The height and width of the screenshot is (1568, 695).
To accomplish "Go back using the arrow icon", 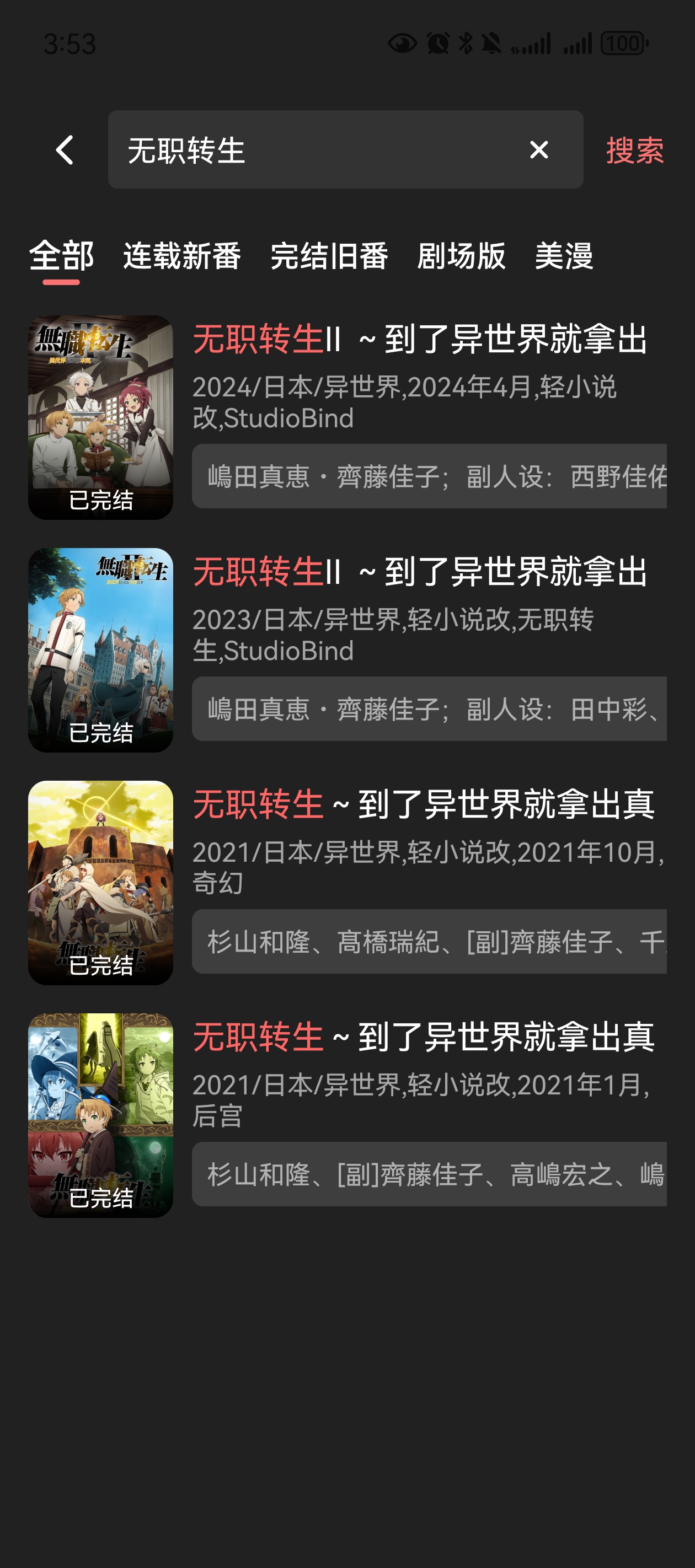I will [65, 150].
